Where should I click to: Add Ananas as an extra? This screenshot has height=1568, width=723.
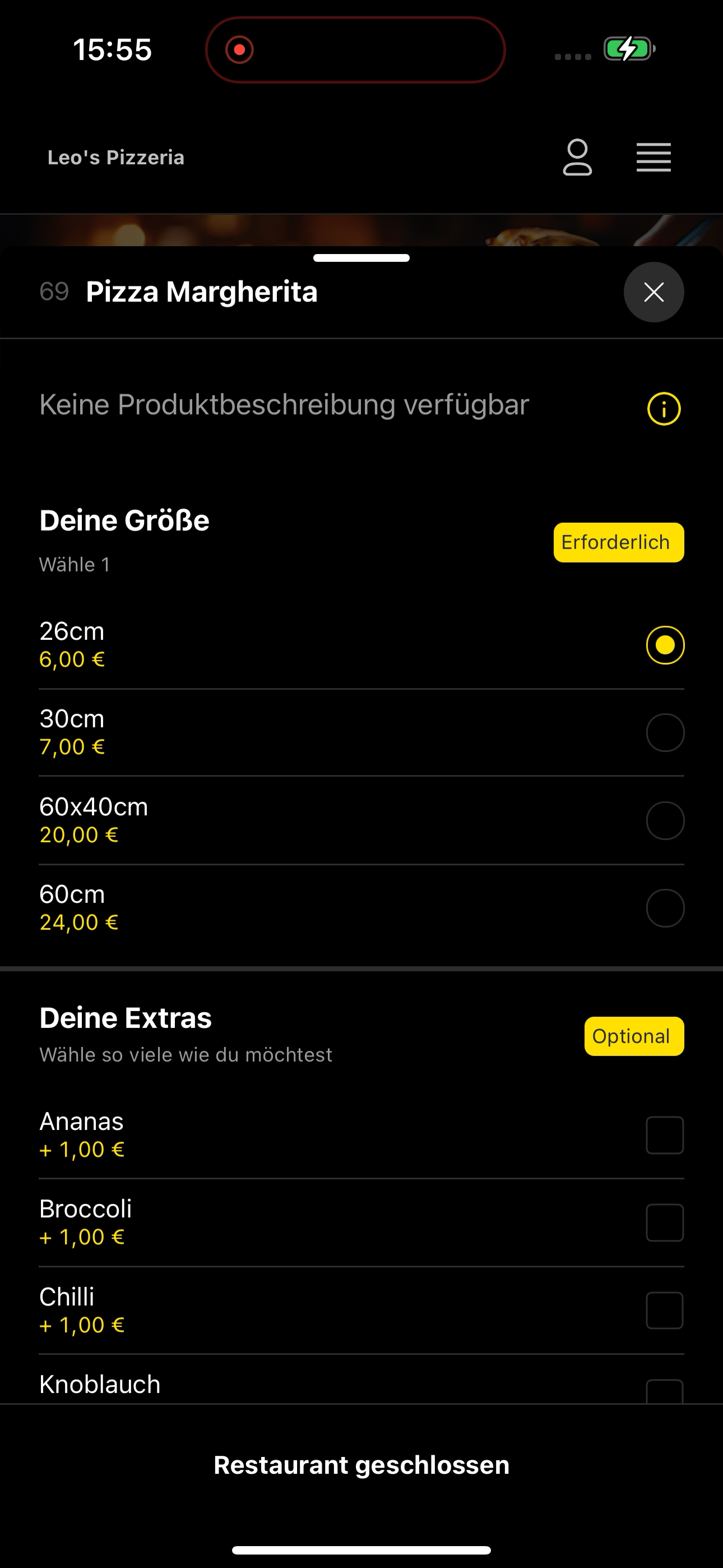pyautogui.click(x=665, y=1135)
